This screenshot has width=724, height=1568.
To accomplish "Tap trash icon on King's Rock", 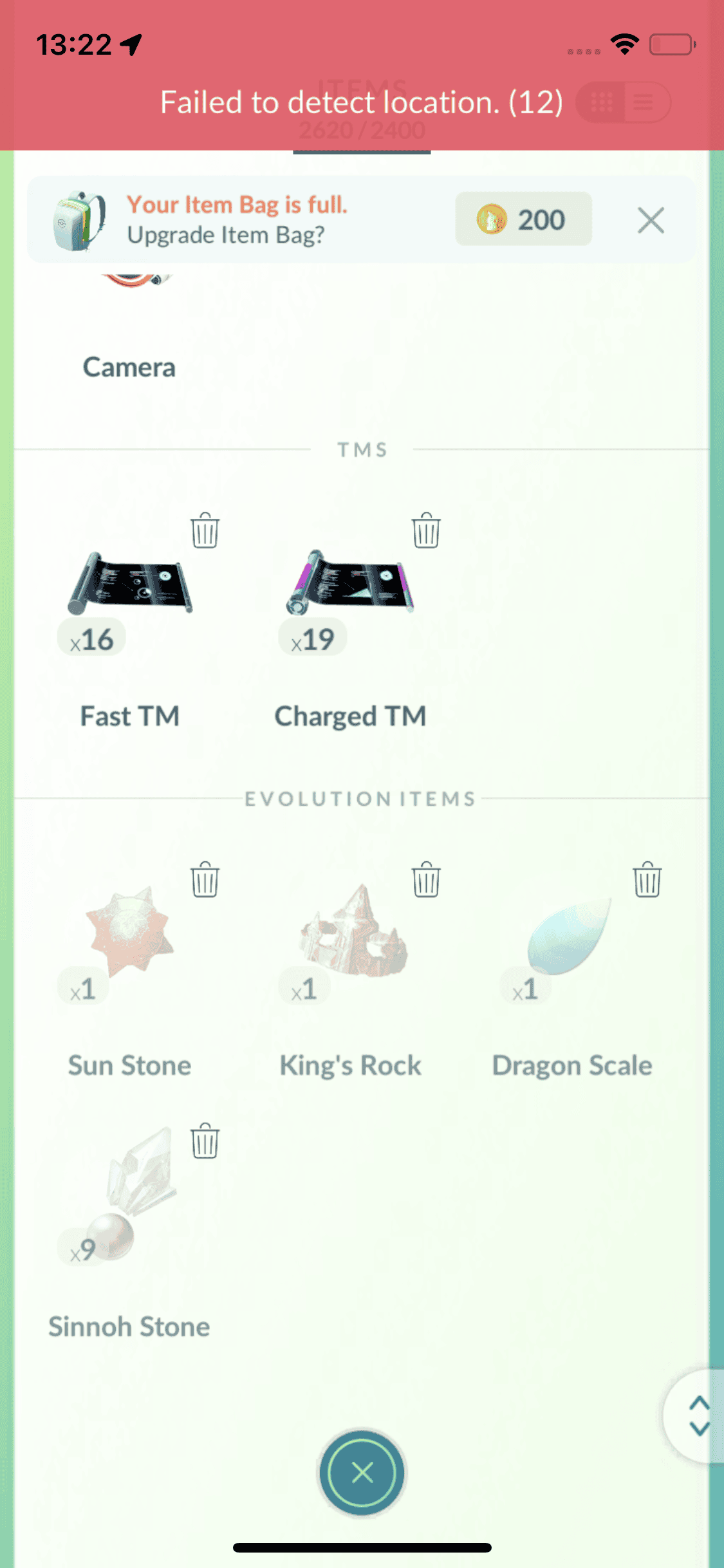I will pos(425,880).
